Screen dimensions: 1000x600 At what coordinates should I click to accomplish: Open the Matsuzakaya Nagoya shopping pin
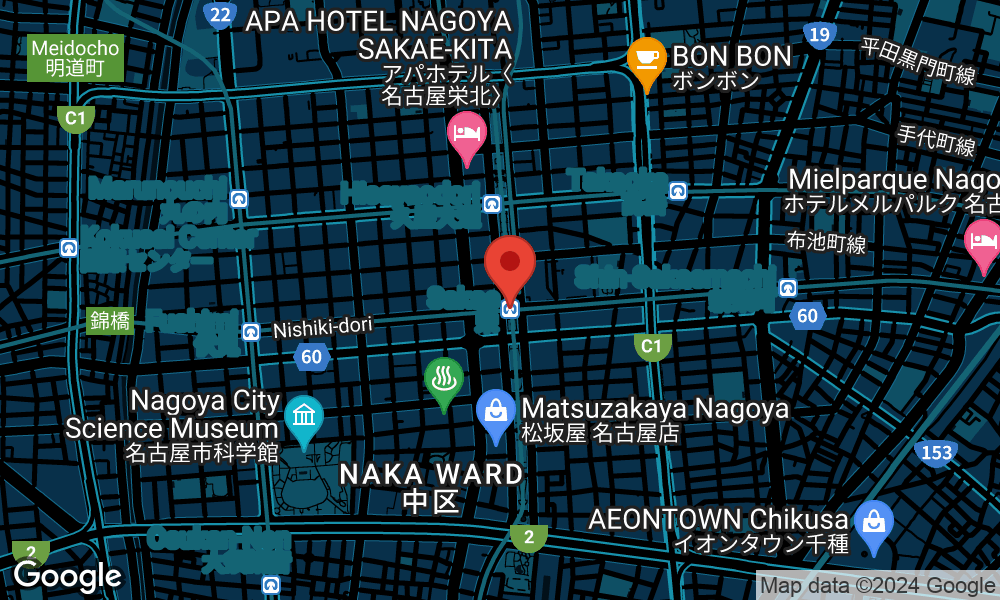click(495, 412)
